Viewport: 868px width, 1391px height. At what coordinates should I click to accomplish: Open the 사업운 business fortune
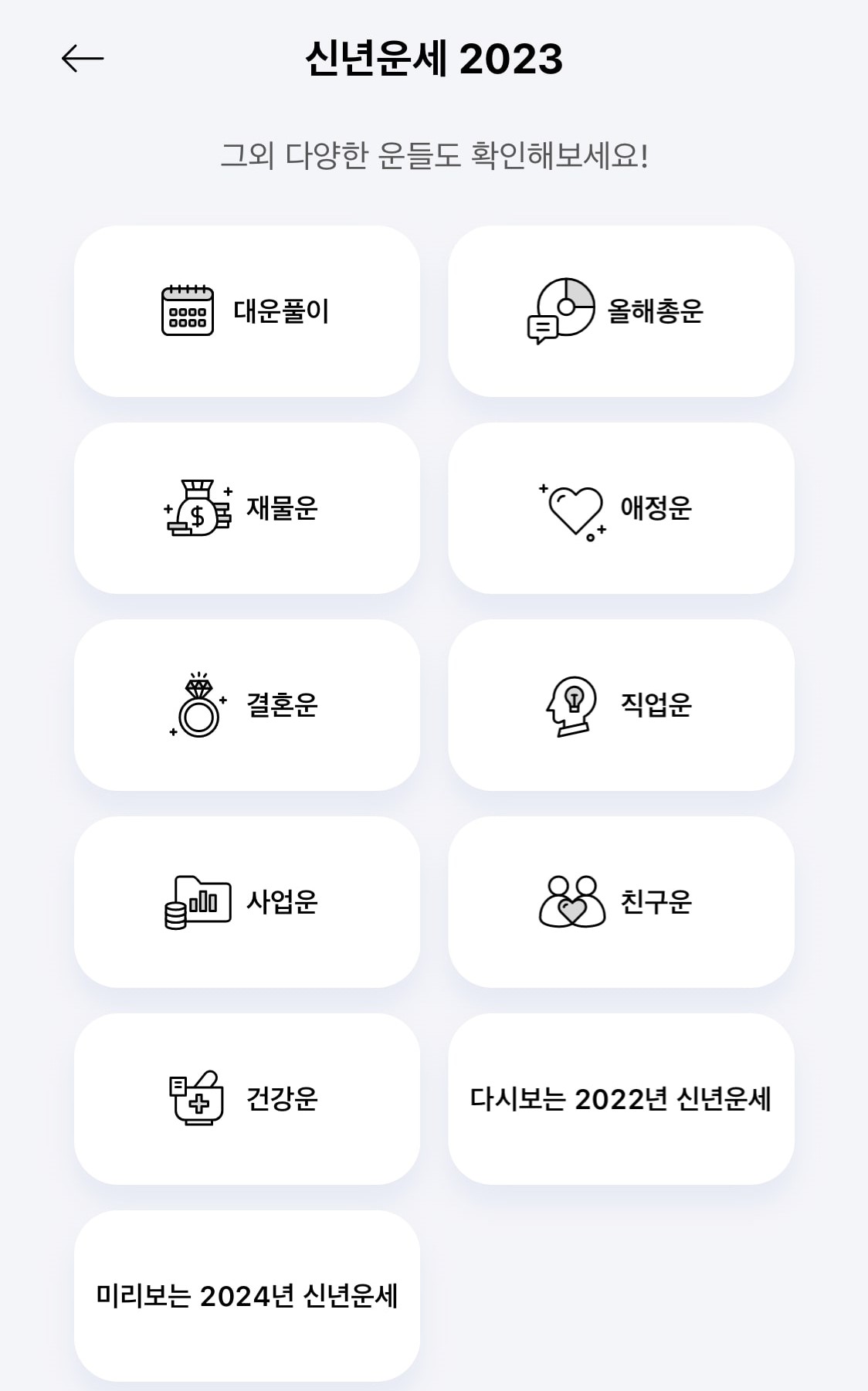click(x=247, y=902)
